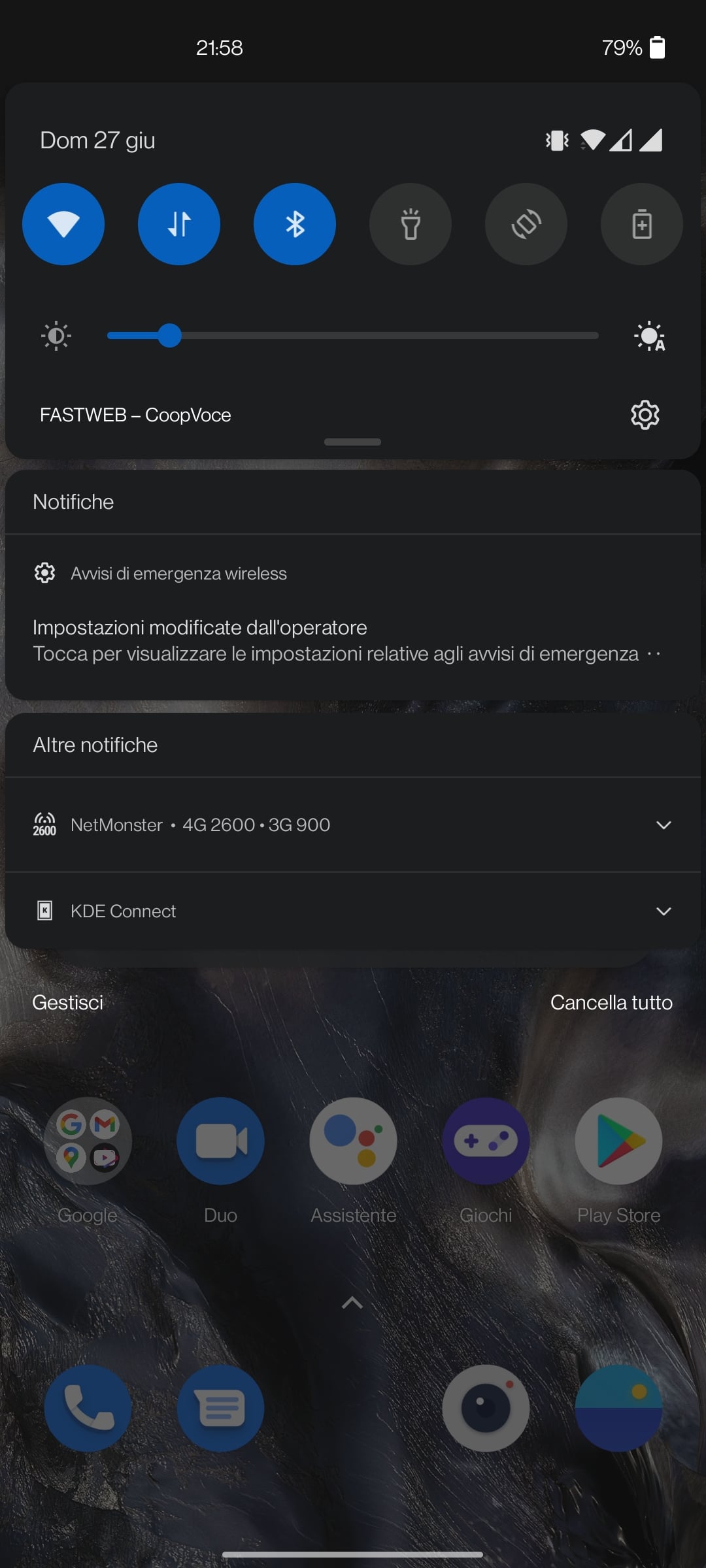The height and width of the screenshot is (1568, 706).
Task: Turn off the Wi-Fi quick tile
Action: tap(63, 224)
